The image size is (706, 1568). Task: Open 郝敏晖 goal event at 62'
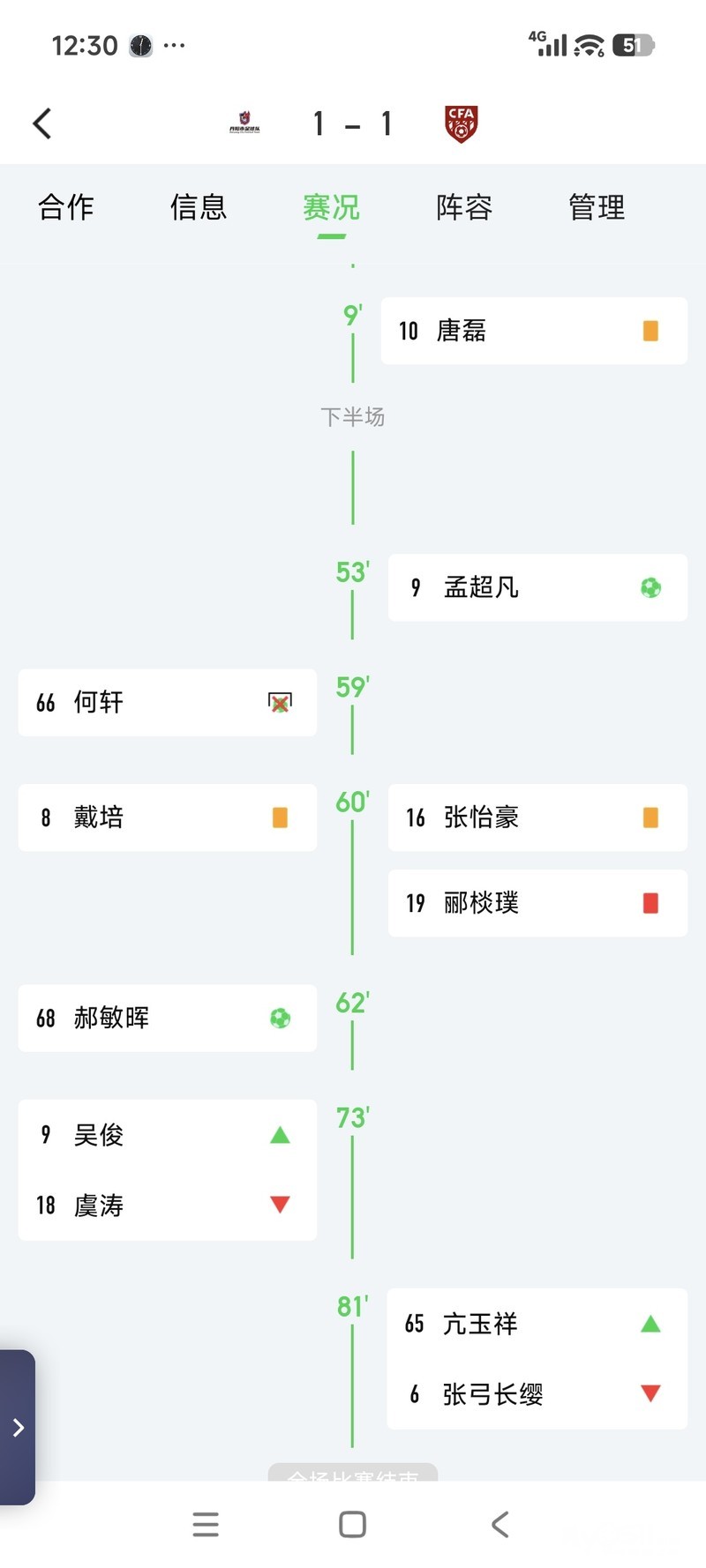(167, 1018)
